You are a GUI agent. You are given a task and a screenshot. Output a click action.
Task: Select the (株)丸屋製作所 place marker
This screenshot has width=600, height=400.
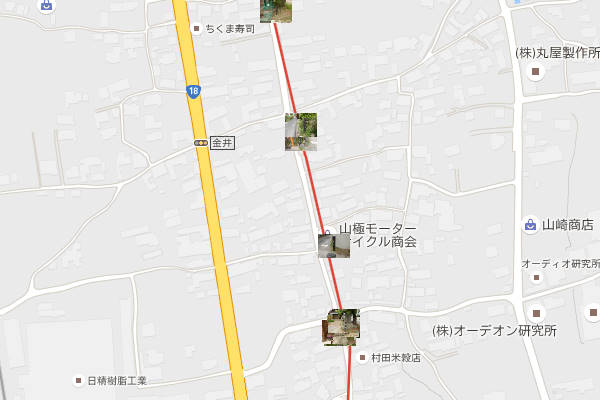(535, 71)
